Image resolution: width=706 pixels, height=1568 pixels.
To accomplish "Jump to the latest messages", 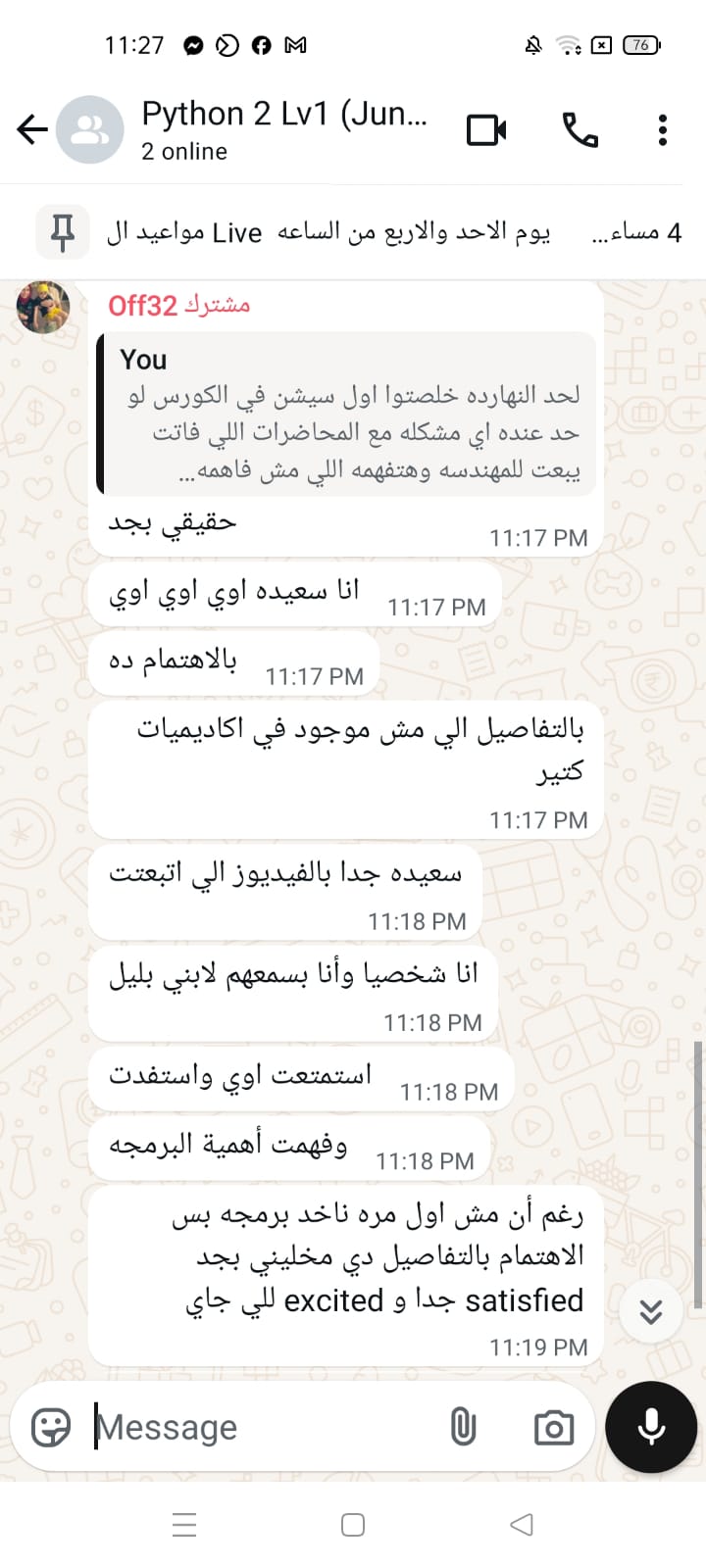I will 650,1311.
